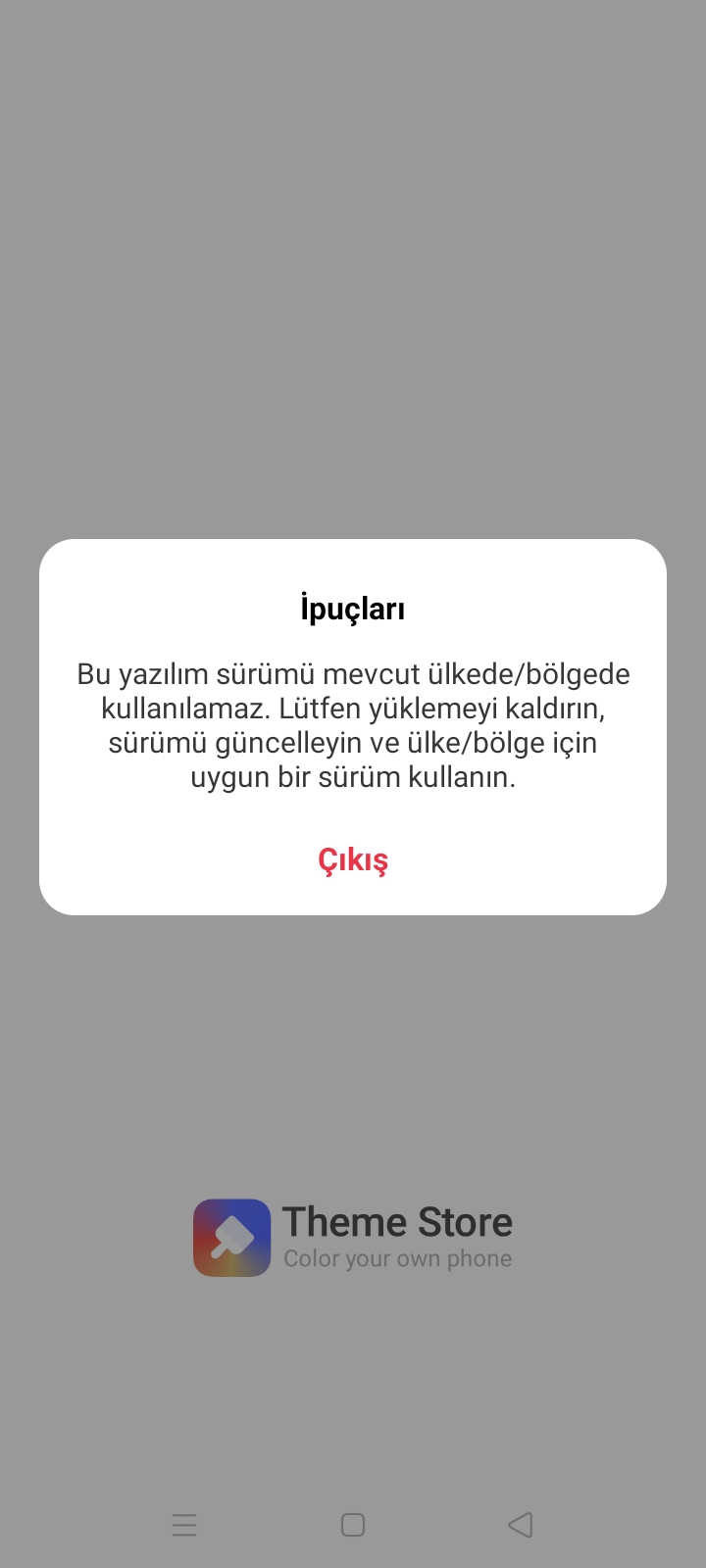Go to the home screen

point(353,1525)
